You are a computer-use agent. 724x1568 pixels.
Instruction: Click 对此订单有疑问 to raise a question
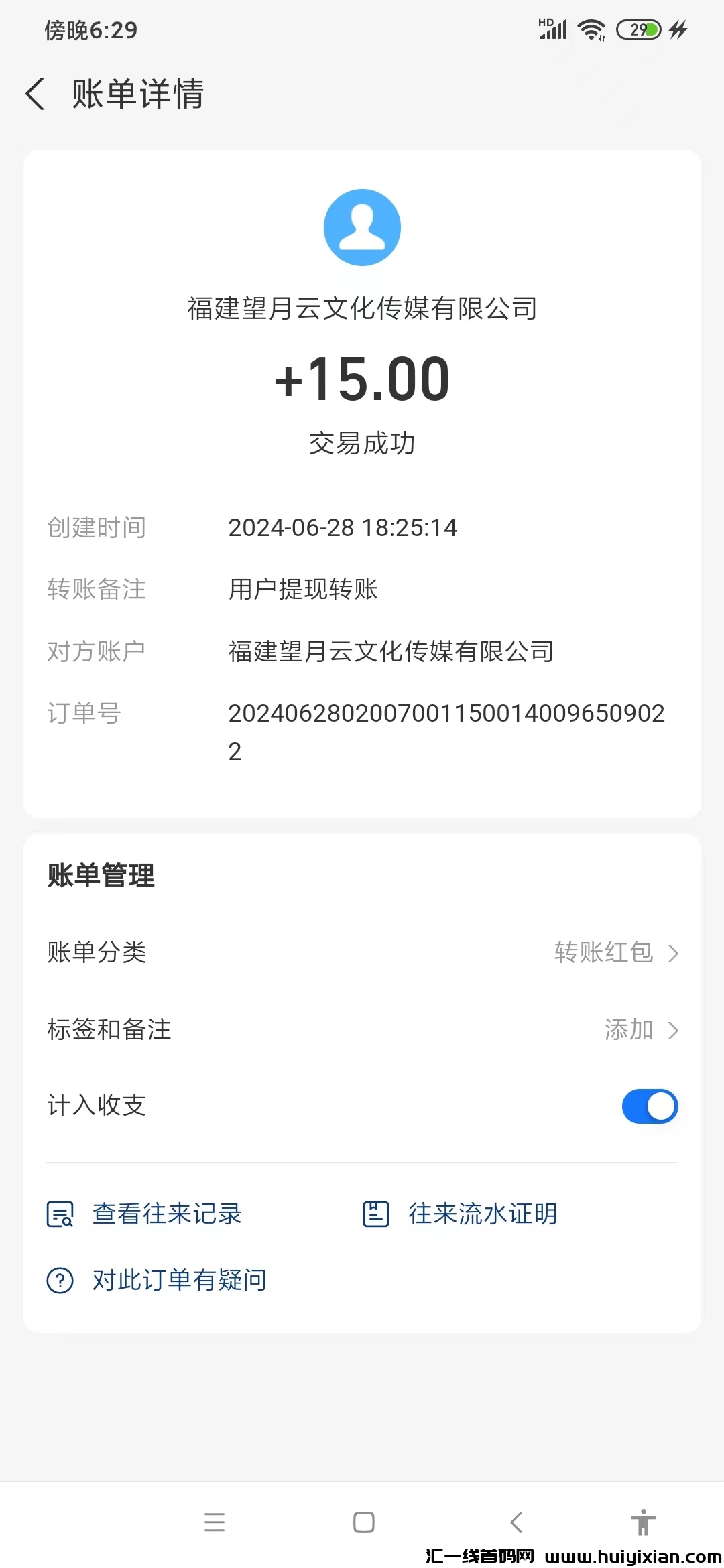(x=176, y=1279)
